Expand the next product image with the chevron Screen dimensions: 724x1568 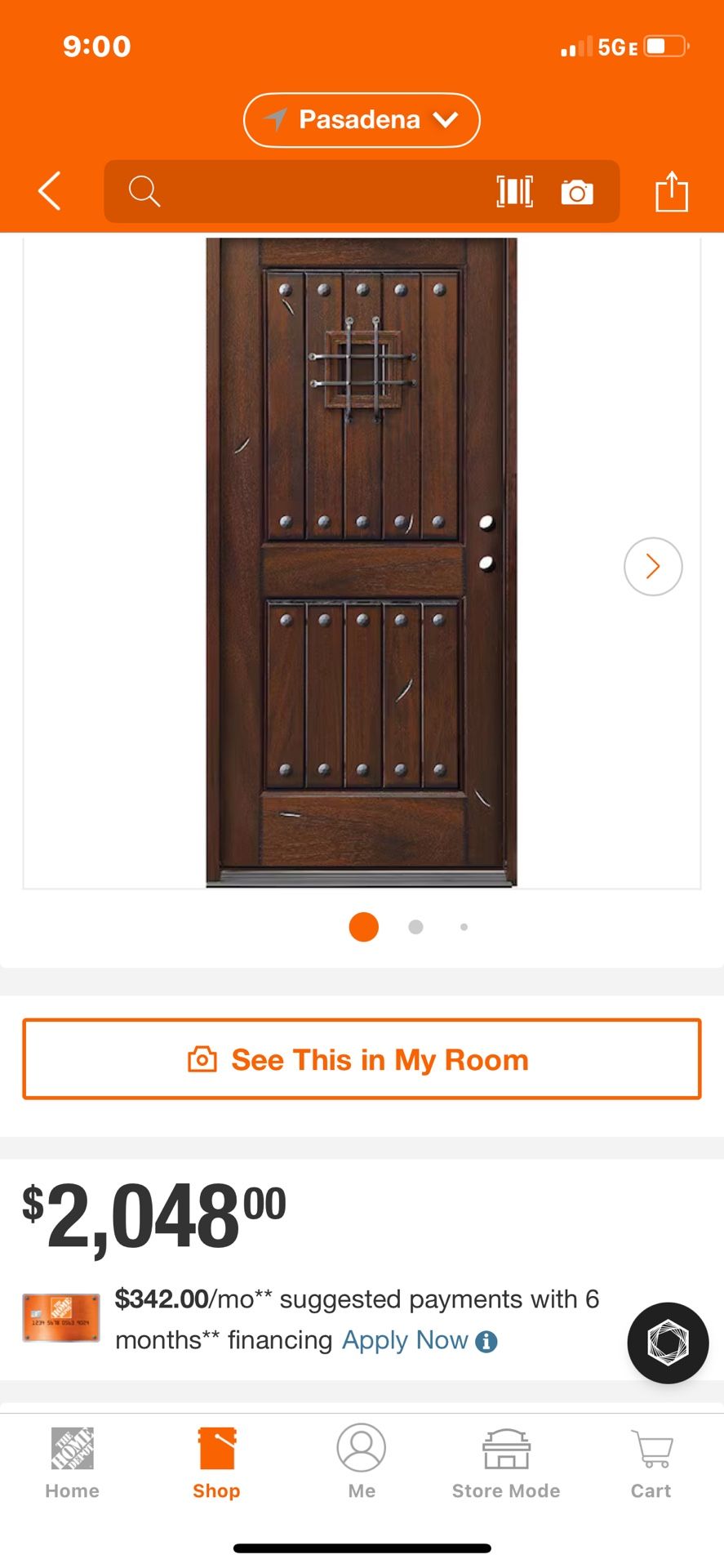coord(652,566)
